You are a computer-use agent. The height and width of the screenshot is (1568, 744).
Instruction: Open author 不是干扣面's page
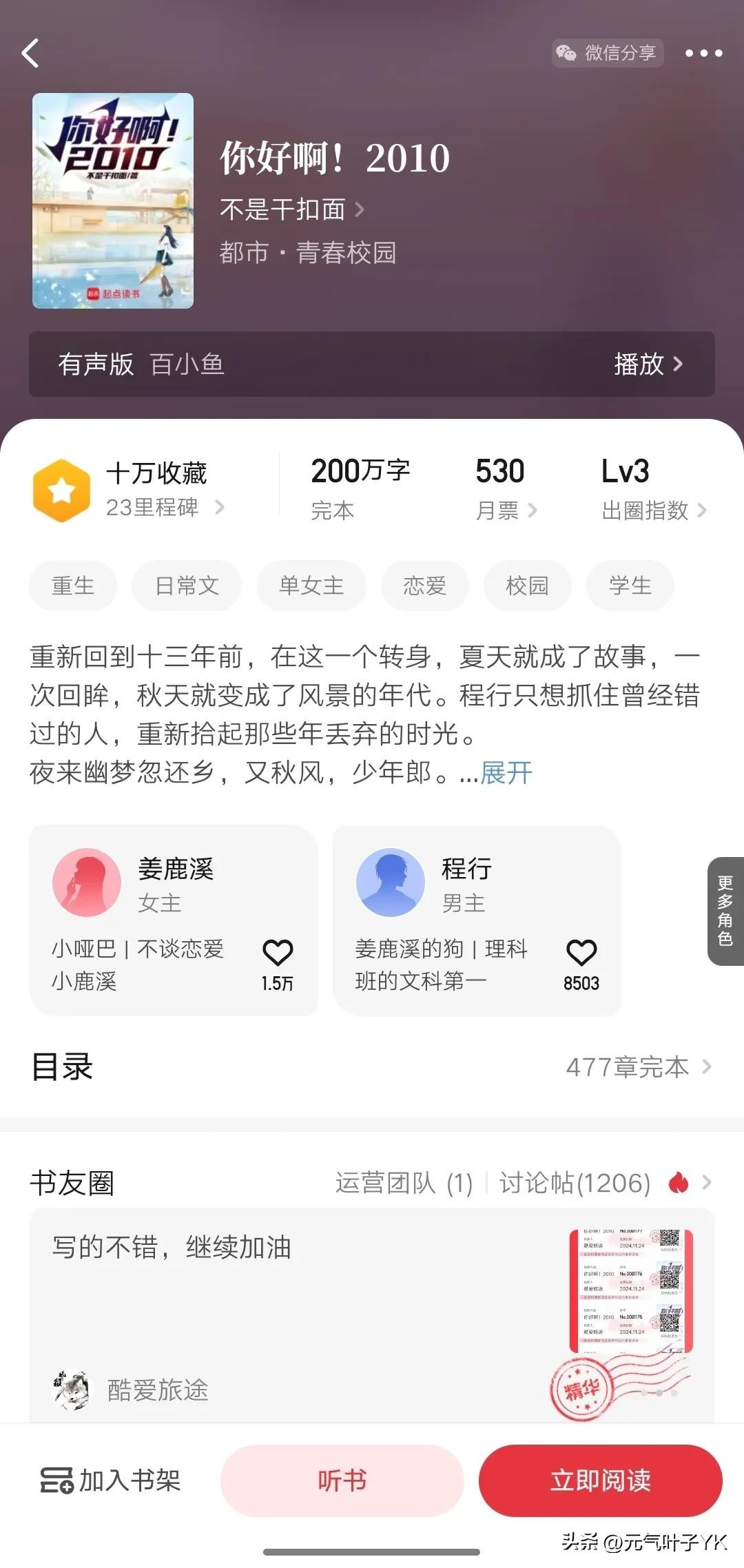click(x=291, y=209)
